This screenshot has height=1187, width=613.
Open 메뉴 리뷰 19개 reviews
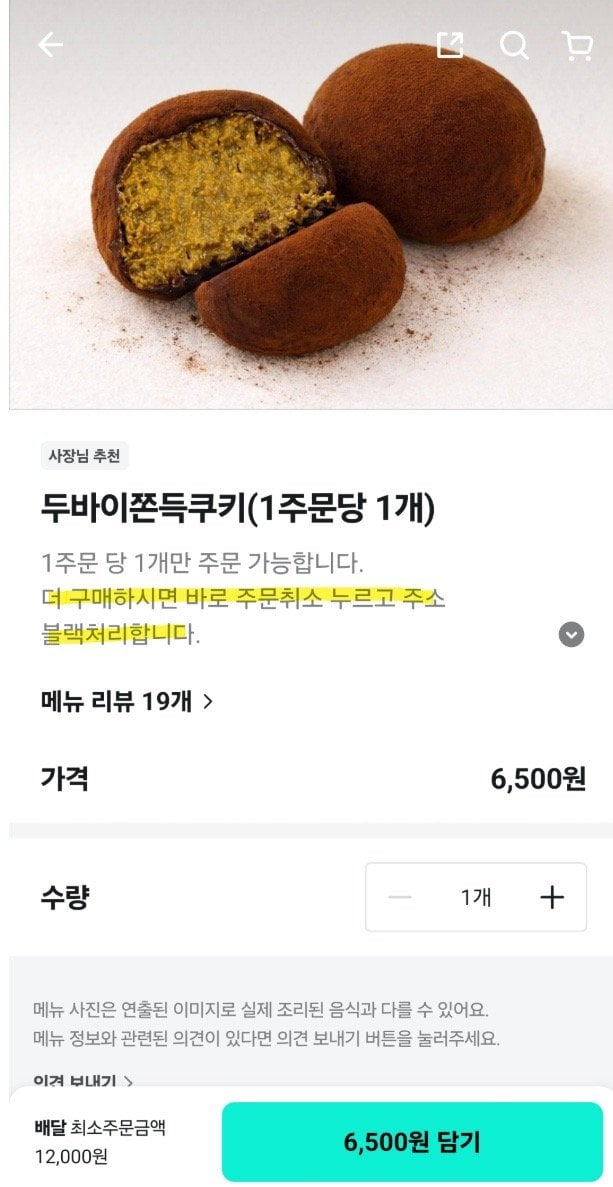coord(127,701)
